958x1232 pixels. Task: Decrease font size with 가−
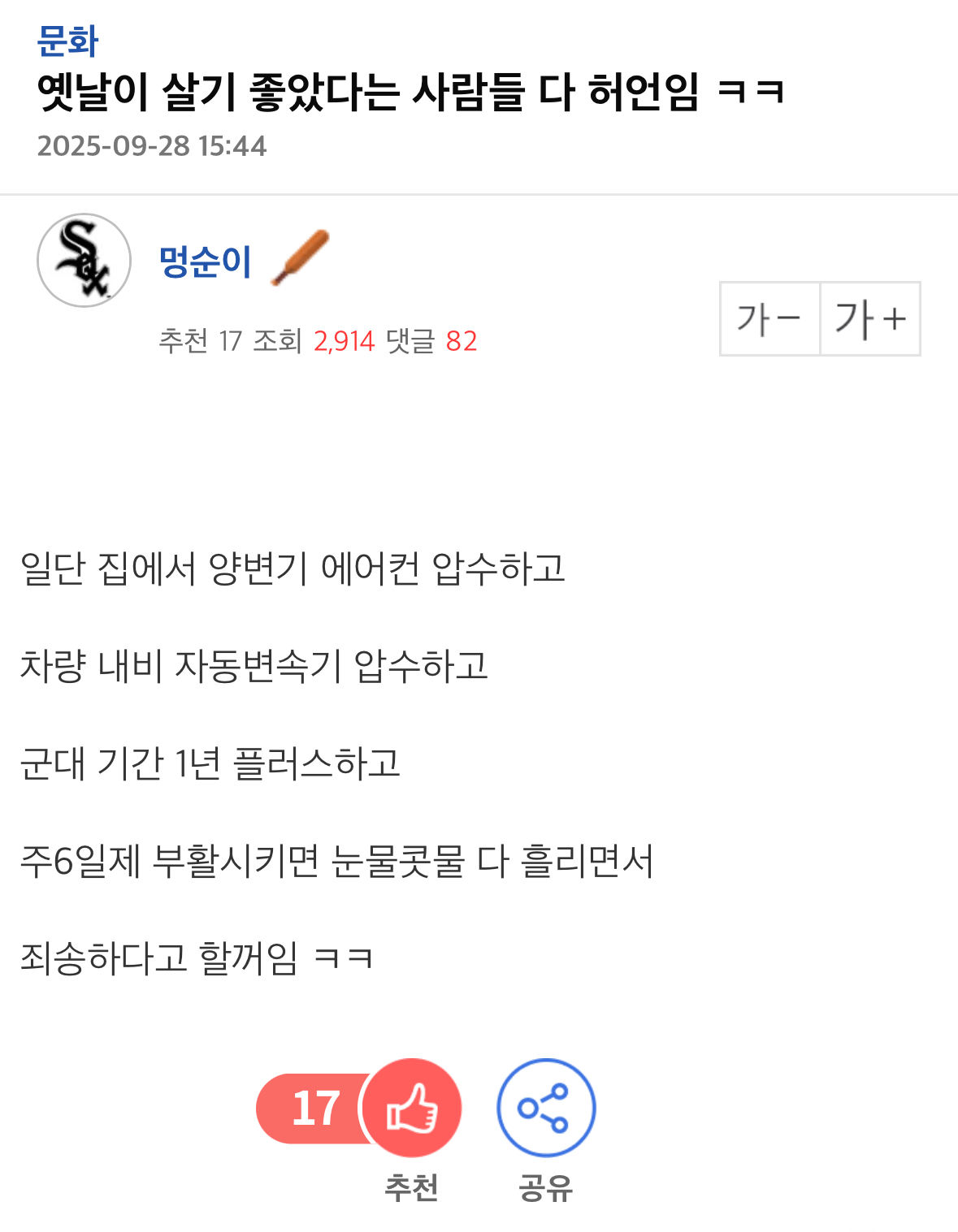769,319
